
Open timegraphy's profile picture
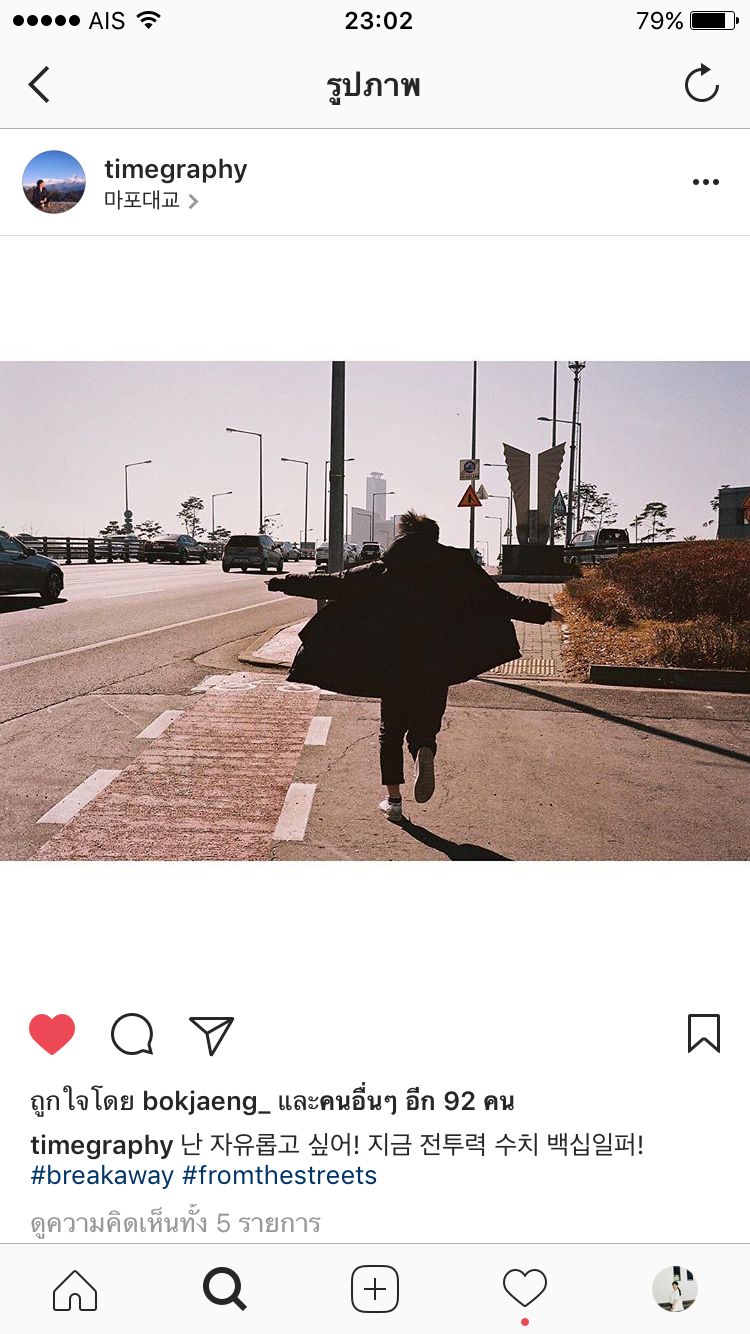pyautogui.click(x=54, y=182)
